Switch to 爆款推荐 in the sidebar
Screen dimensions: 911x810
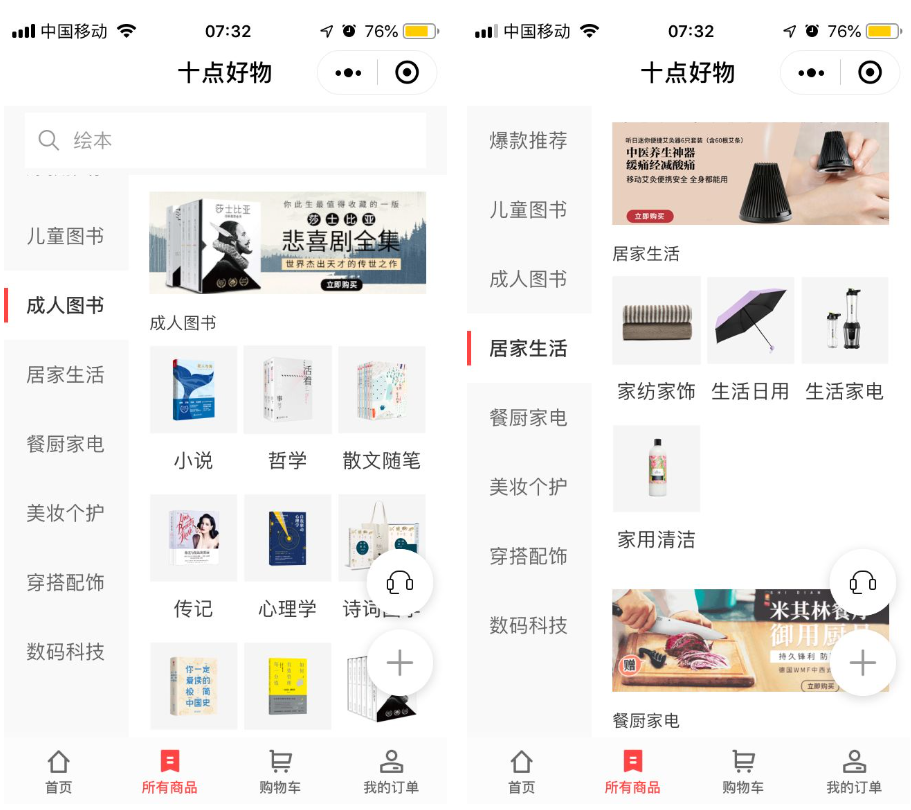click(528, 141)
